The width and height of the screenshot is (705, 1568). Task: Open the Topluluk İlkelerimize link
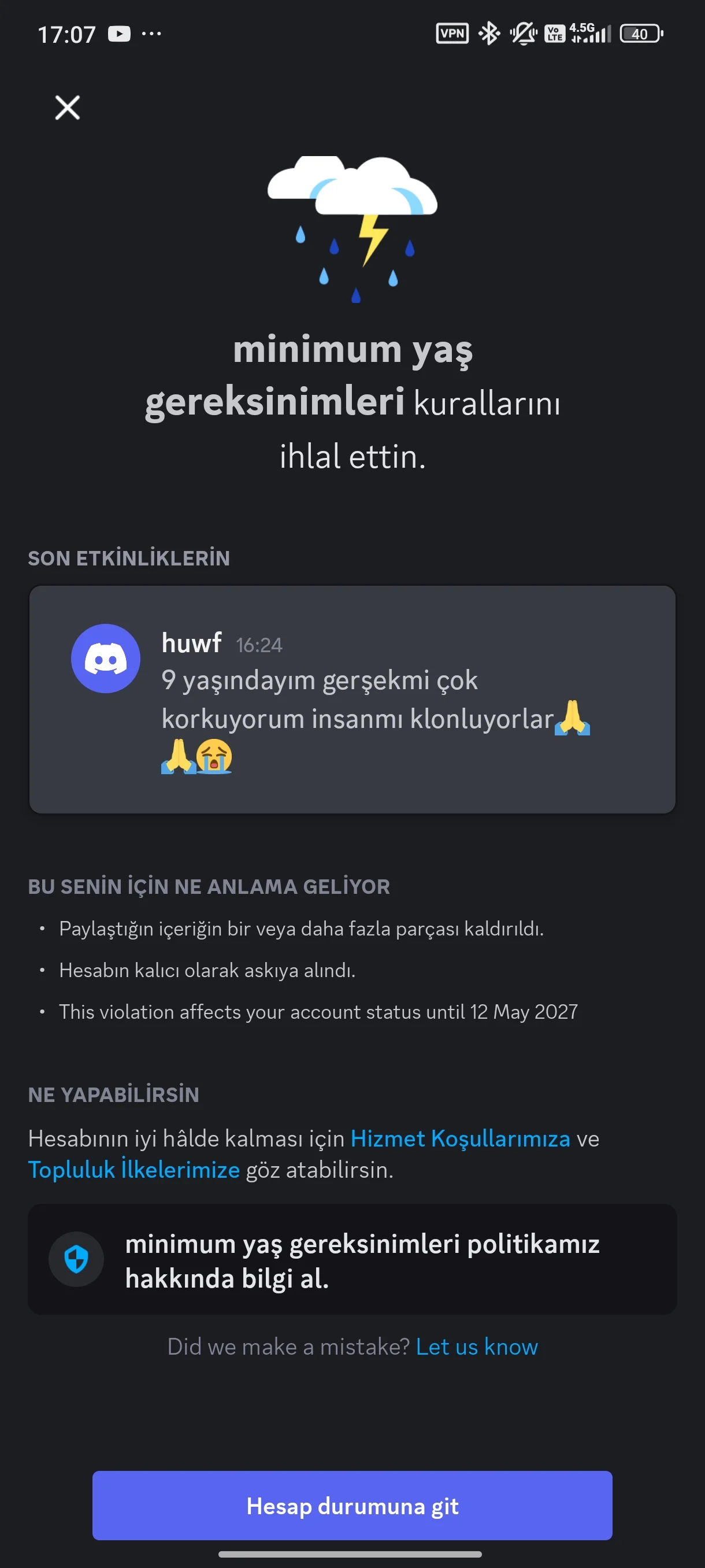click(x=134, y=1170)
